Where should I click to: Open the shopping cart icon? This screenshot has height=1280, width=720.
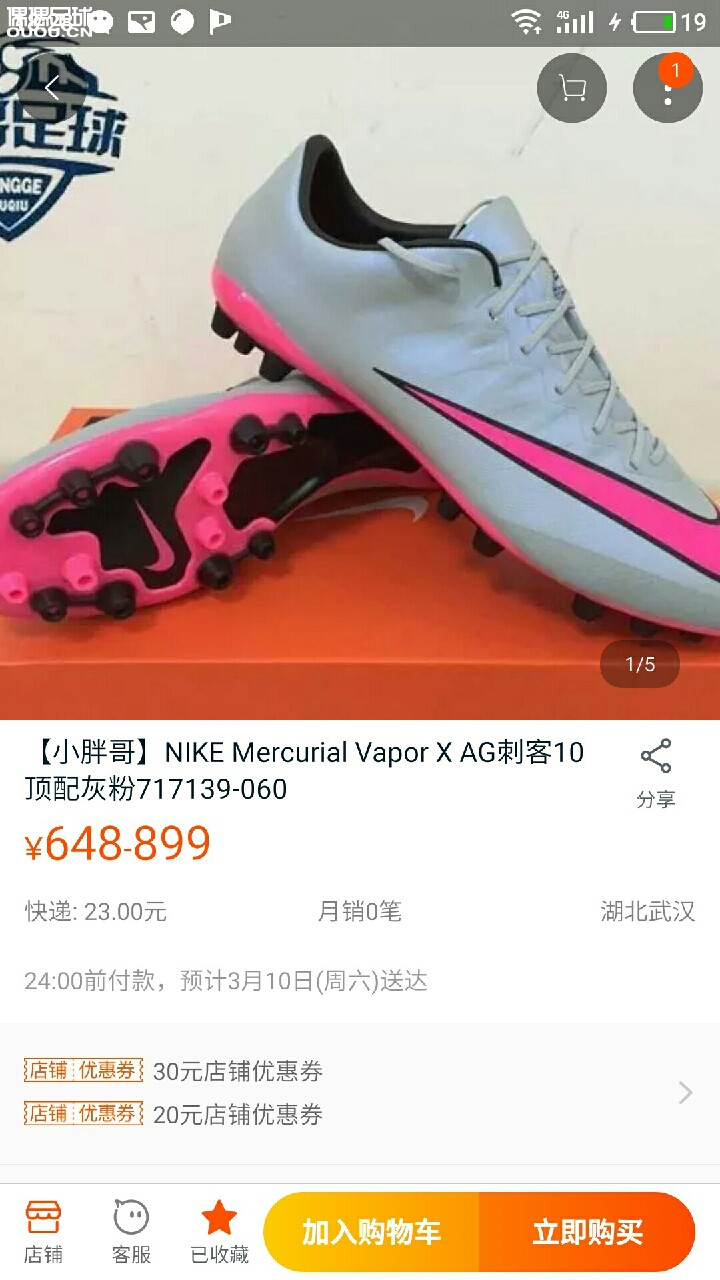[x=572, y=88]
